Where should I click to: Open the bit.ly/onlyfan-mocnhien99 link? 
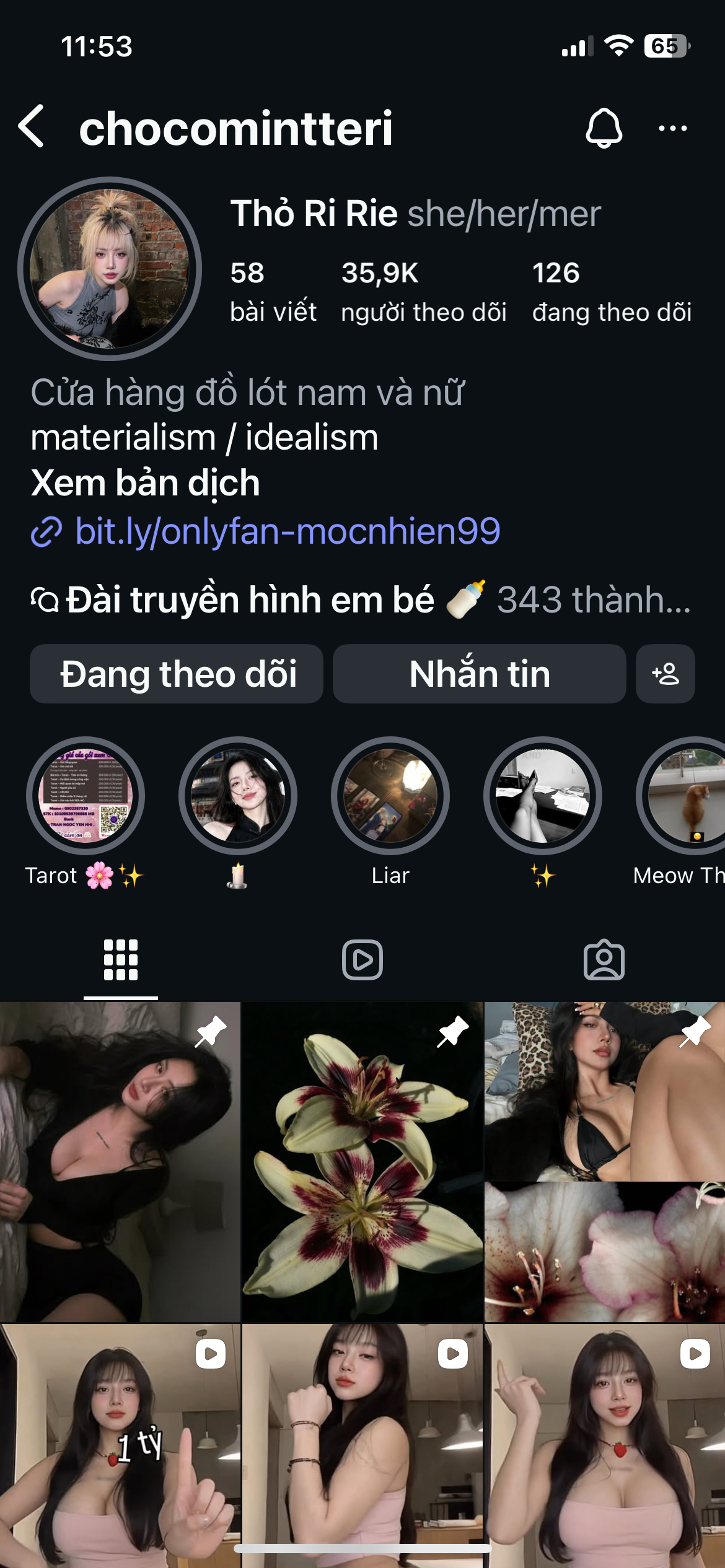click(287, 531)
